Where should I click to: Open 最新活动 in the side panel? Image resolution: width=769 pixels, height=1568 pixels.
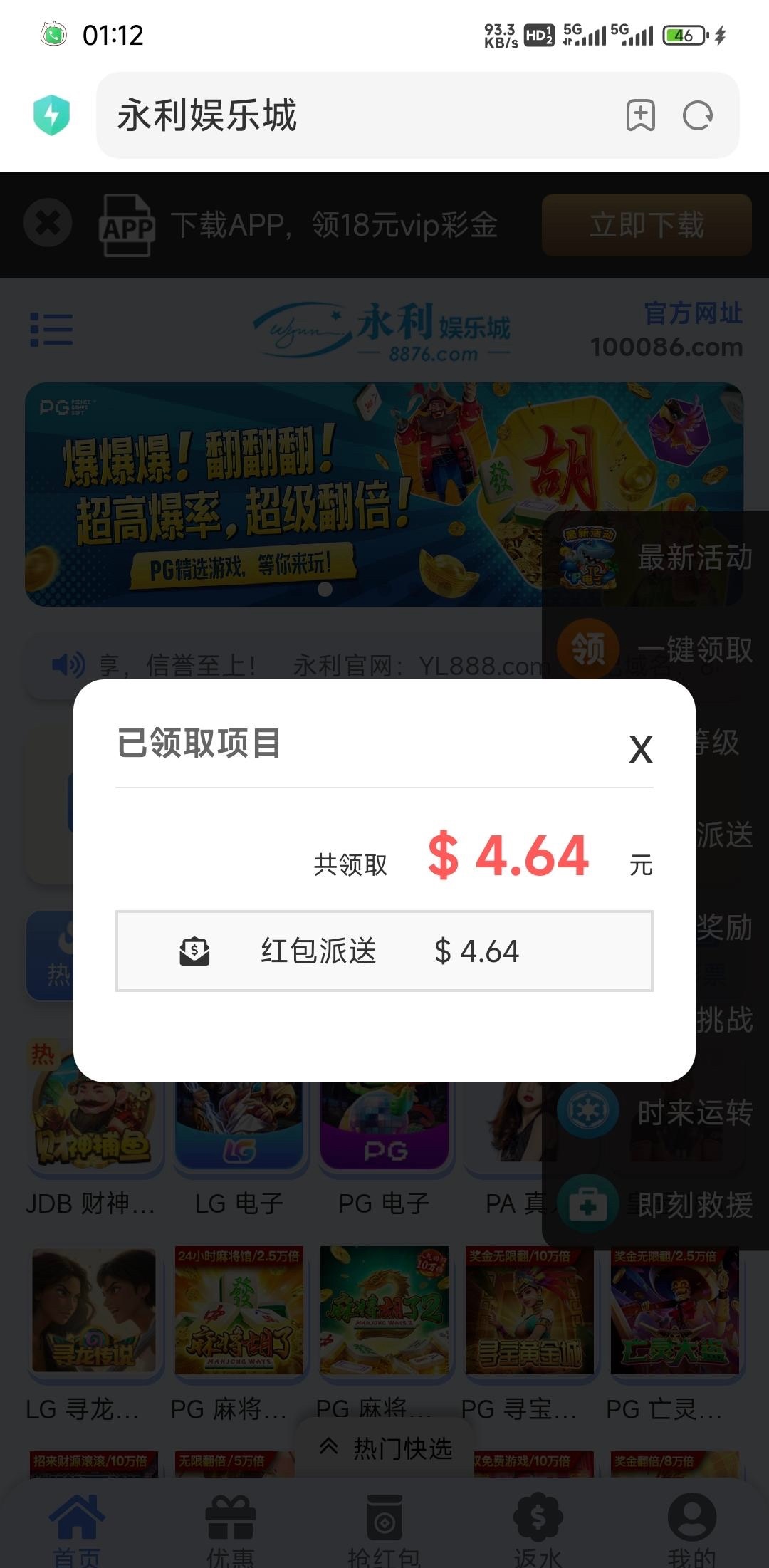tap(655, 558)
